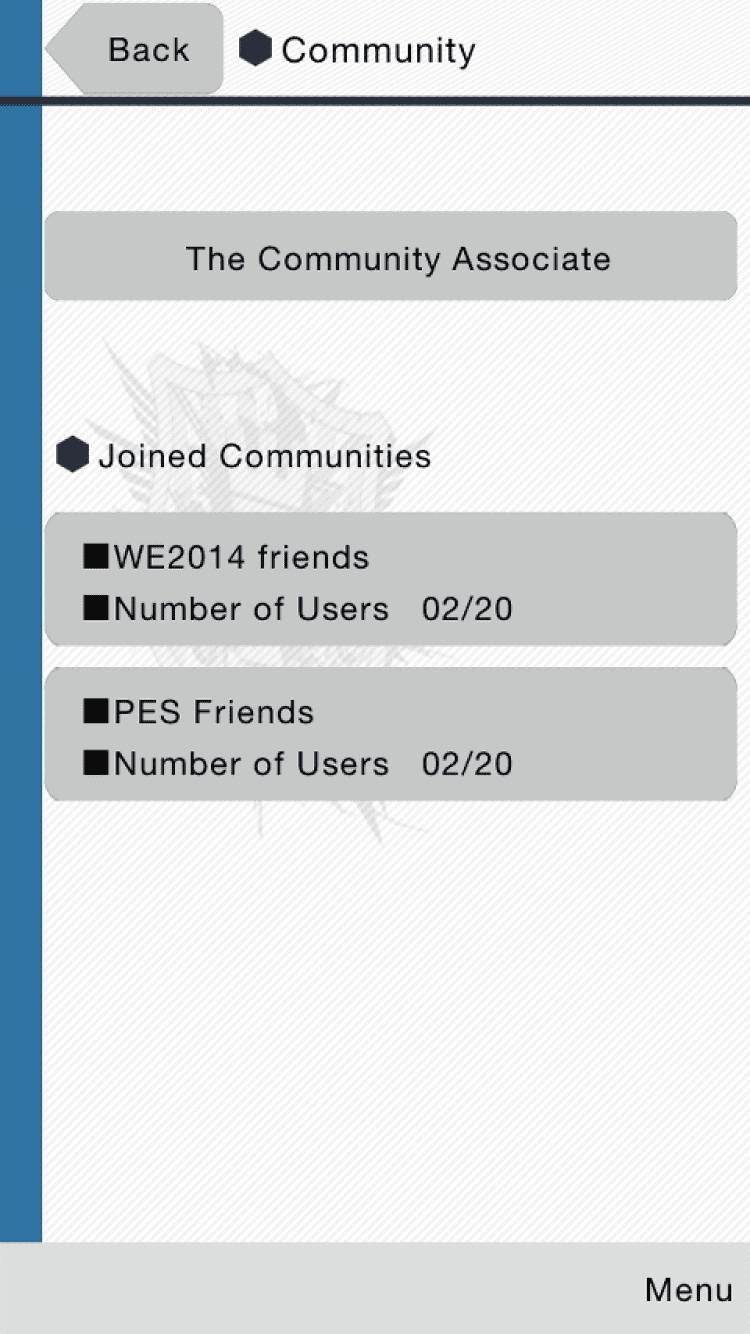The width and height of the screenshot is (750, 1334).
Task: Open the Menu at the bottom
Action: (x=687, y=1289)
